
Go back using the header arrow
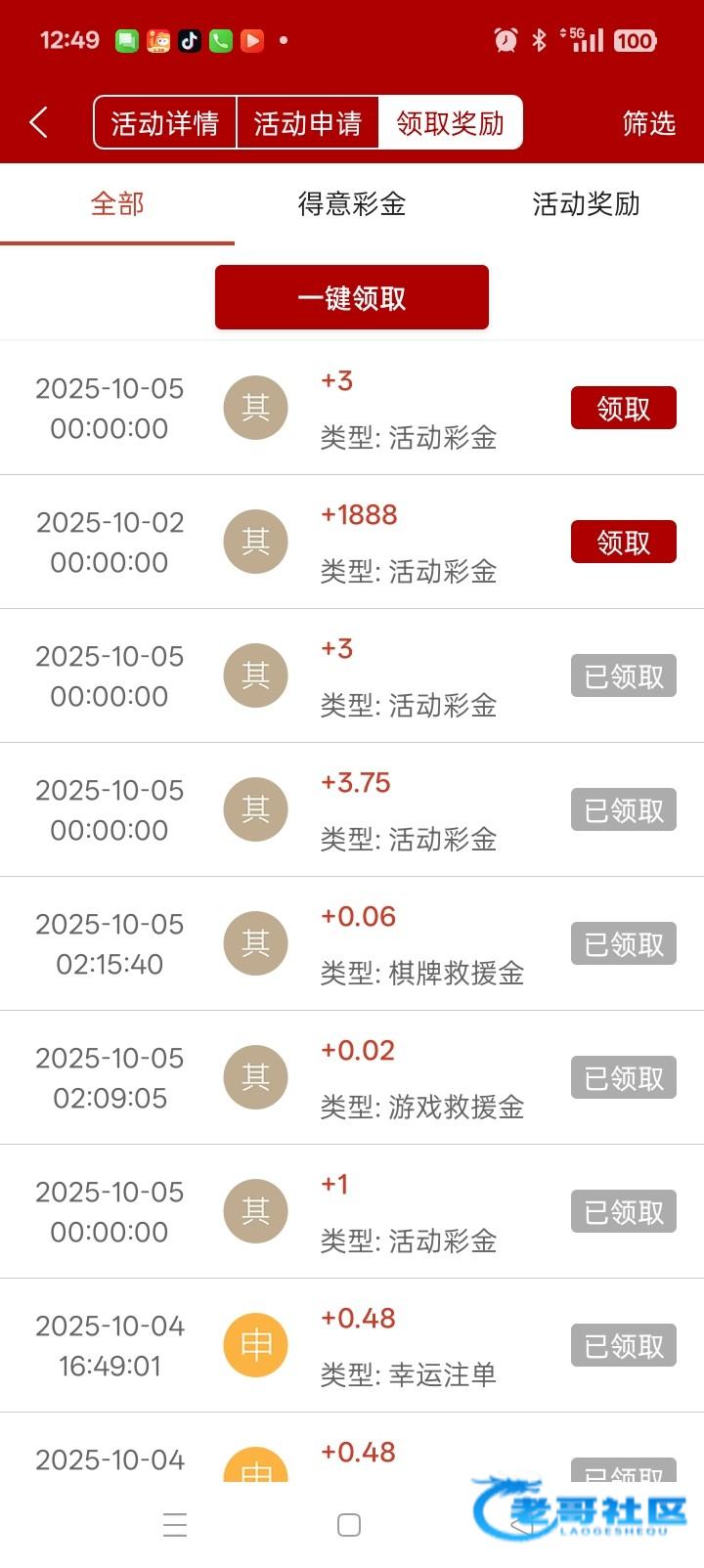point(39,122)
